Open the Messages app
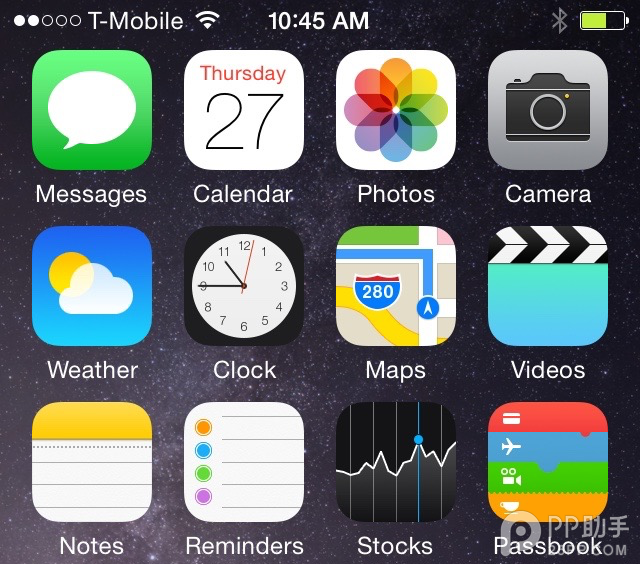The height and width of the screenshot is (564, 640). tap(92, 110)
